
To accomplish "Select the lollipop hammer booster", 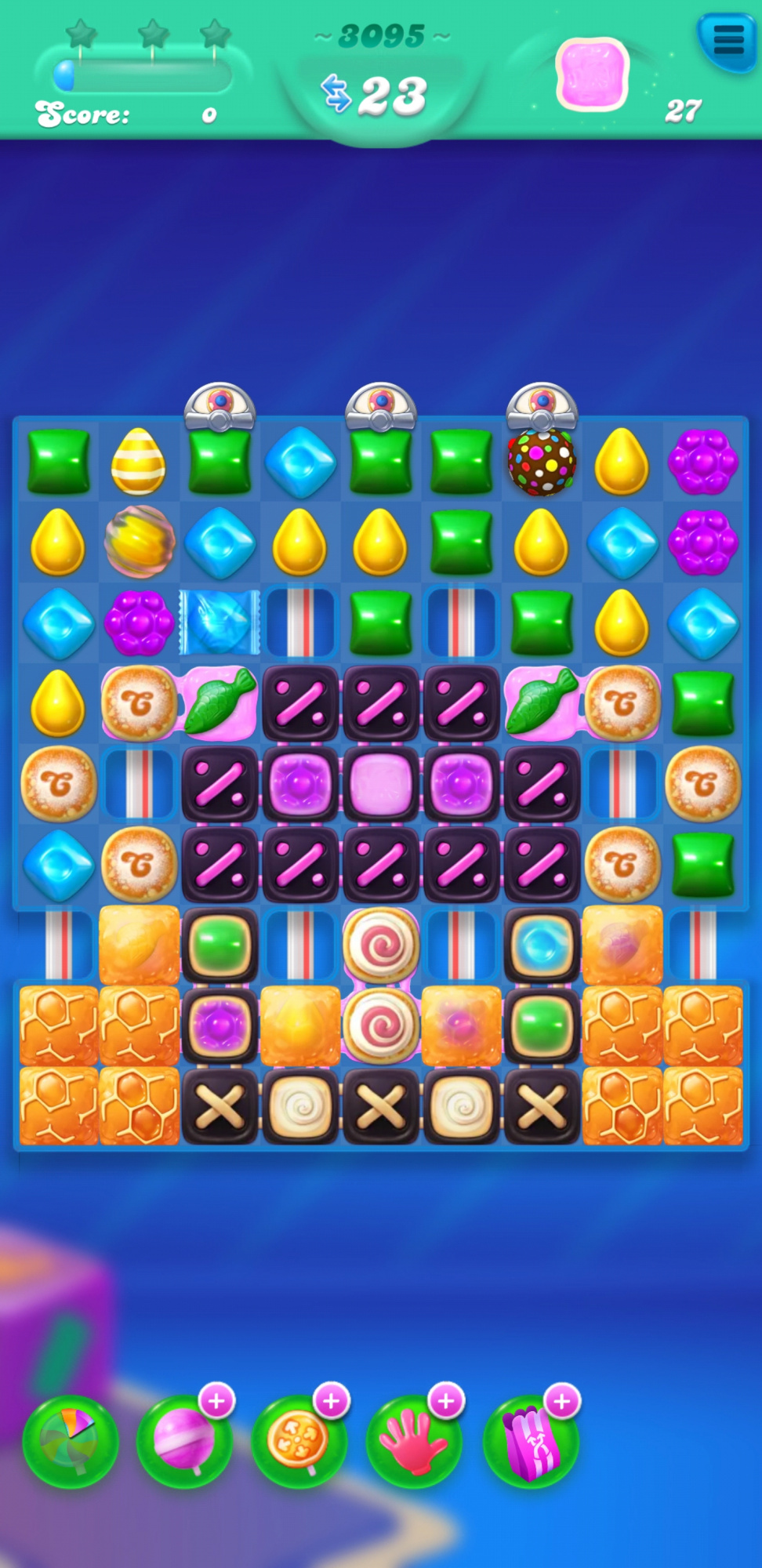I will 184,1443.
